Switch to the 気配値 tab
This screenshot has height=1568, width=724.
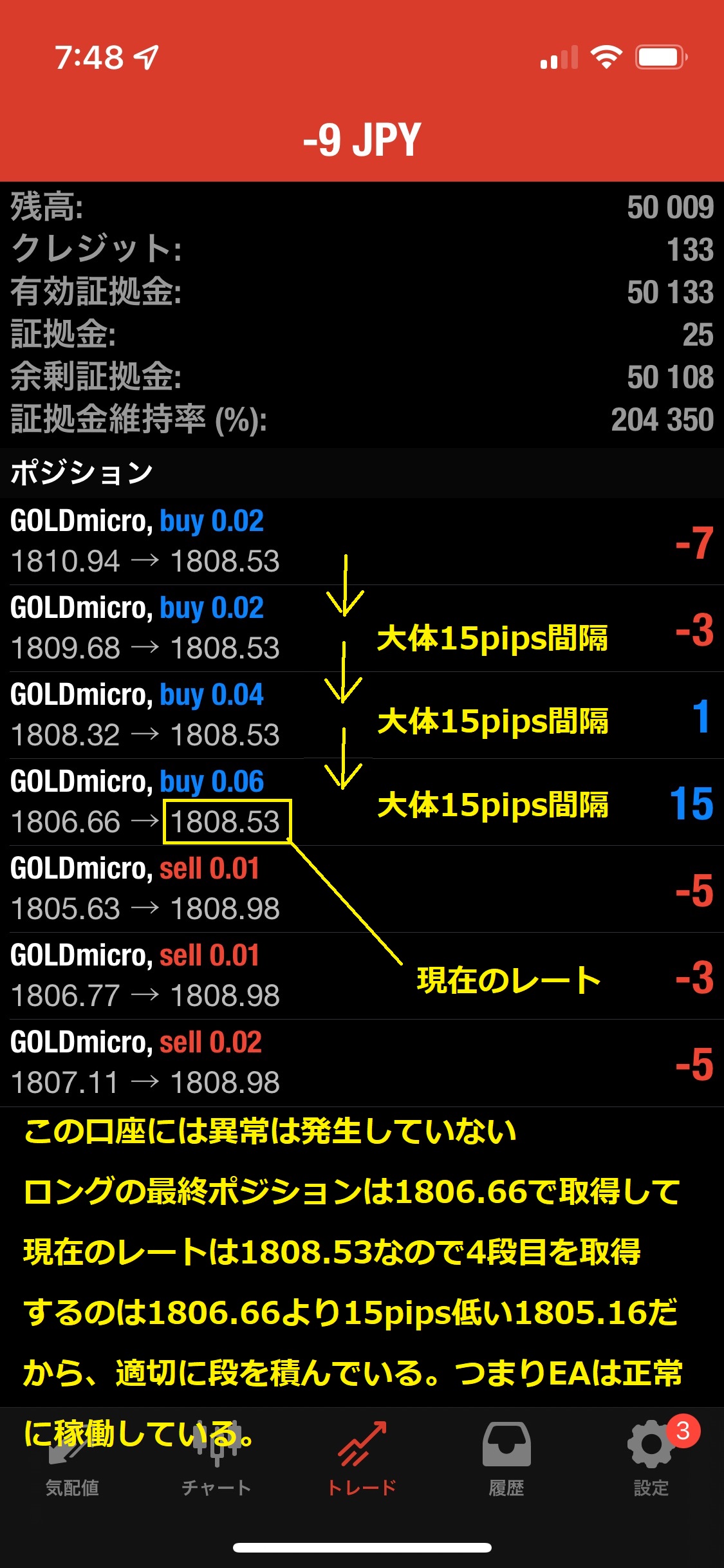[x=72, y=1460]
